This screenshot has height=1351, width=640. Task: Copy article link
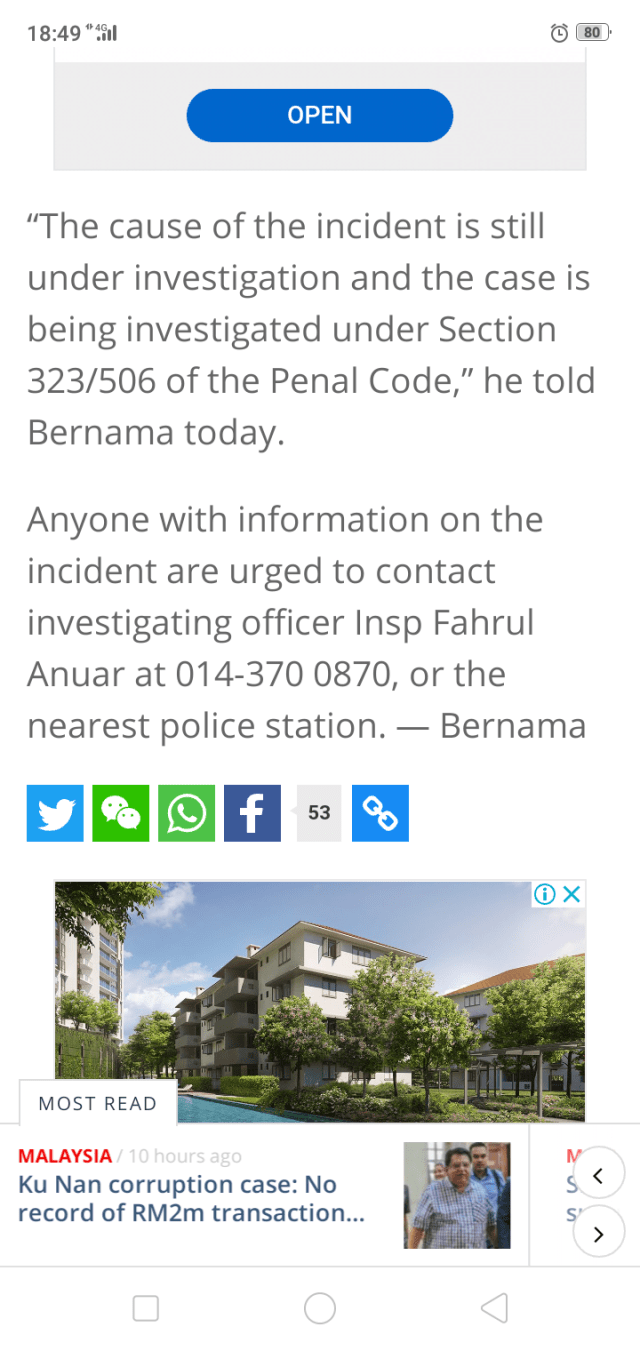tap(380, 813)
